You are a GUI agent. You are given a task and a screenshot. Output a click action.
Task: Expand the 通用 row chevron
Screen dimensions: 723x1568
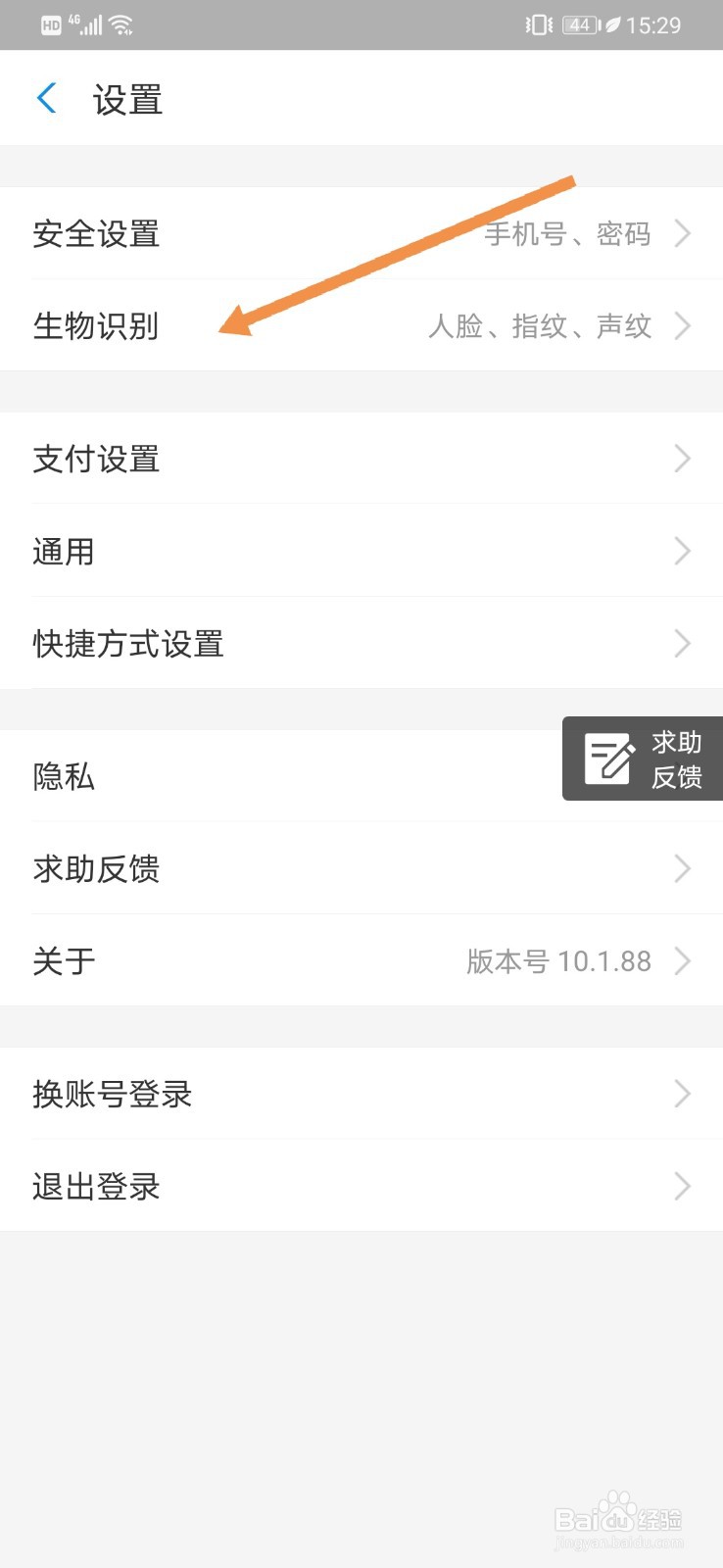coord(683,551)
